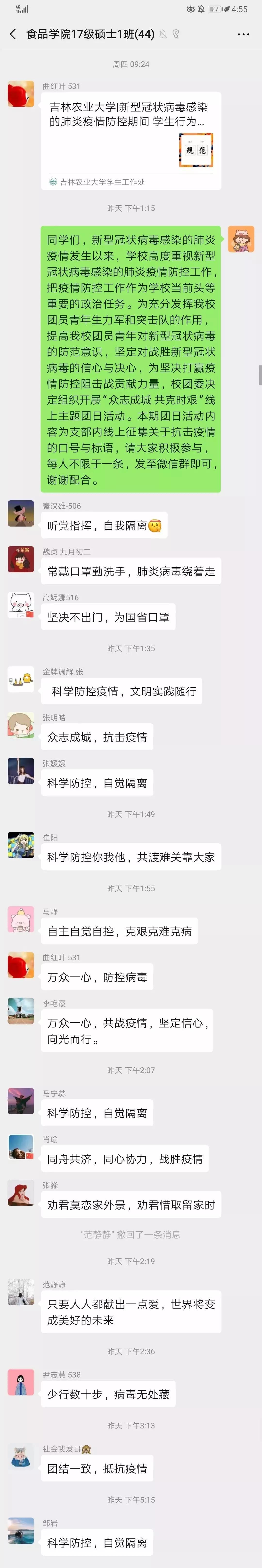The image size is (262, 1568).
Task: View 魏贞 九月初二's avatar profile
Action: (21, 559)
